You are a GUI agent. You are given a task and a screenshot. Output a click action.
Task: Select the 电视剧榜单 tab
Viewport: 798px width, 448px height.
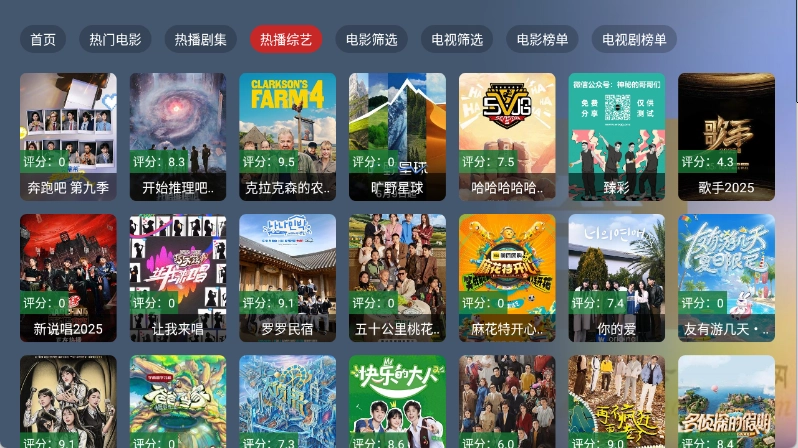635,40
